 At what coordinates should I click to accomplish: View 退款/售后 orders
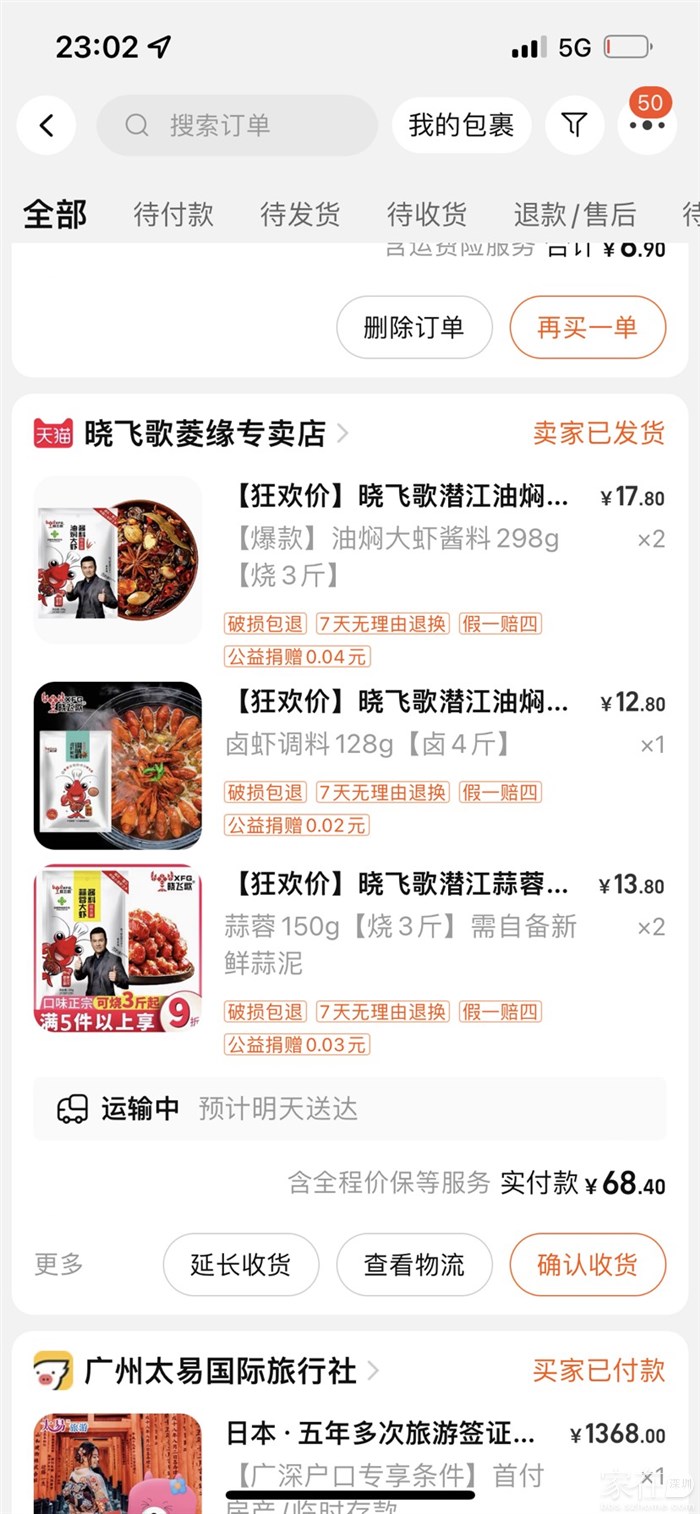click(574, 214)
